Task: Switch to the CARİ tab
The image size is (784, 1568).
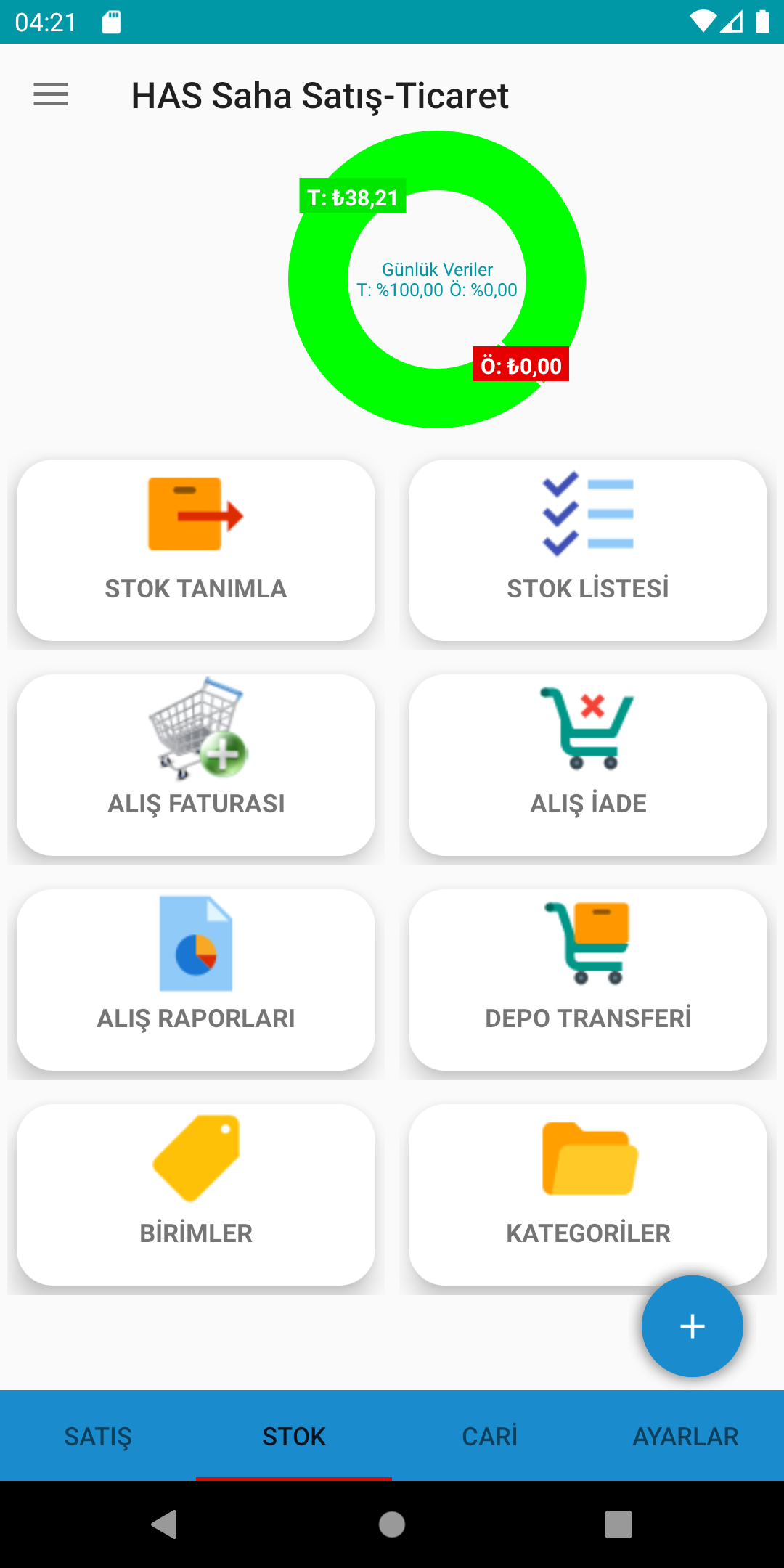Action: (x=490, y=1436)
